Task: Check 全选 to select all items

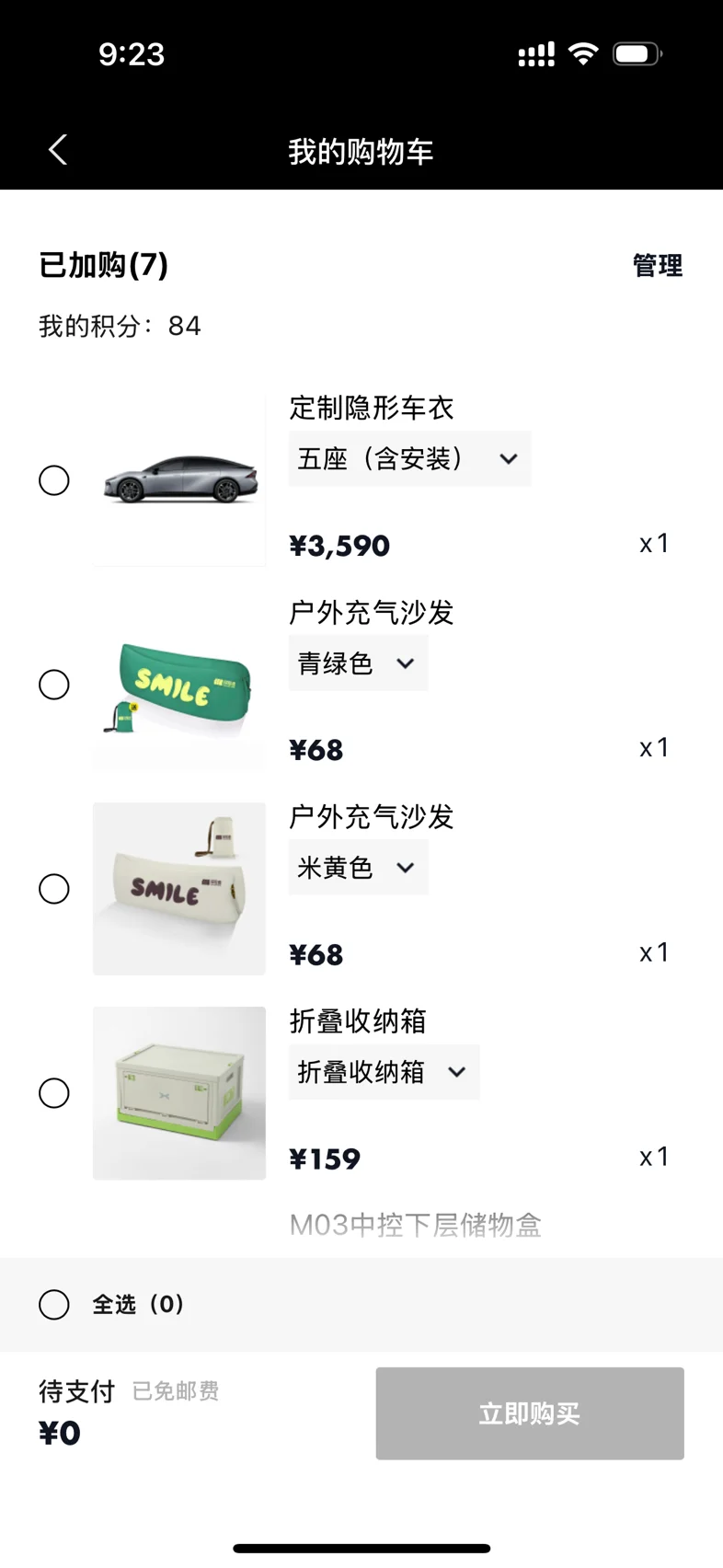Action: [x=54, y=1305]
